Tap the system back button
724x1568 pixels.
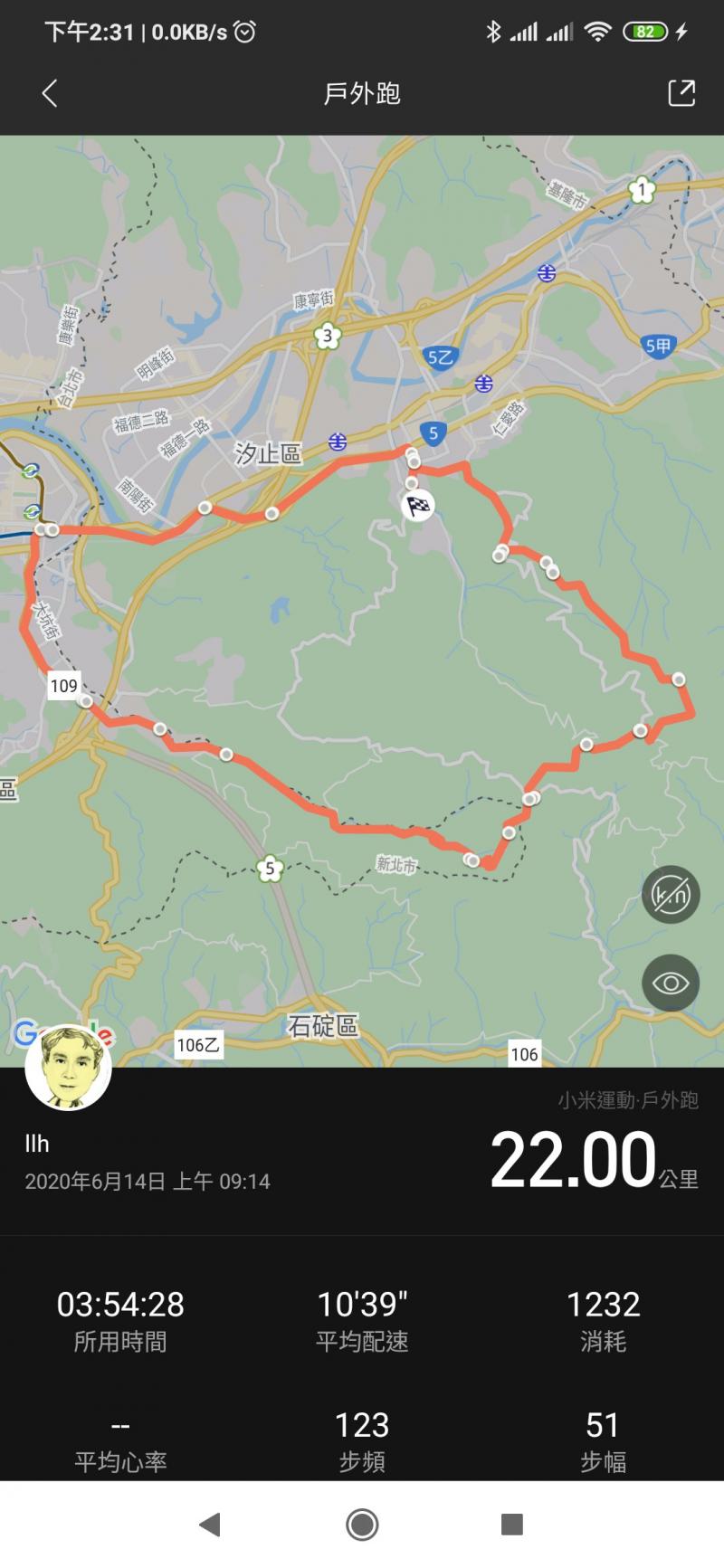[x=210, y=1525]
